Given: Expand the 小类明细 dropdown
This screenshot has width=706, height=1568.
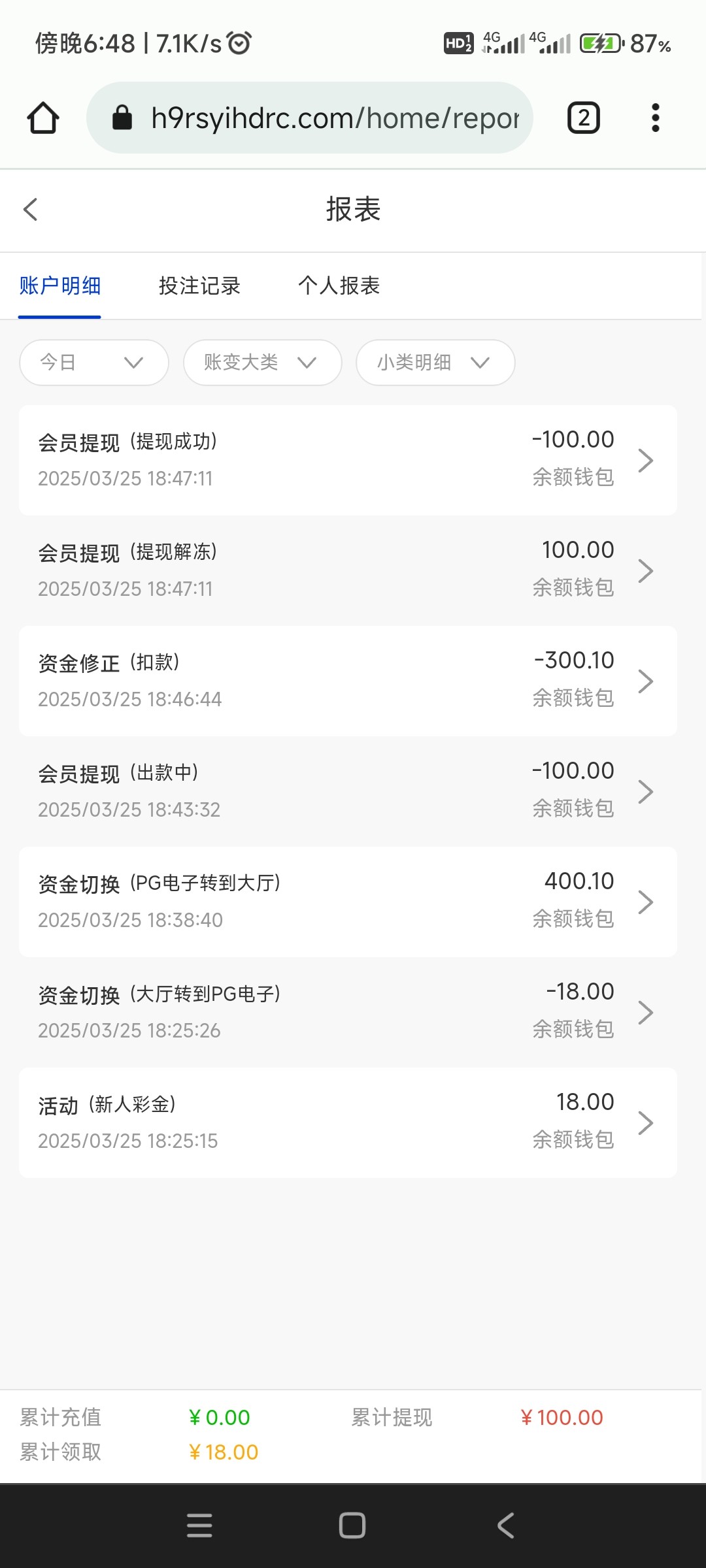Looking at the screenshot, I should click(435, 363).
